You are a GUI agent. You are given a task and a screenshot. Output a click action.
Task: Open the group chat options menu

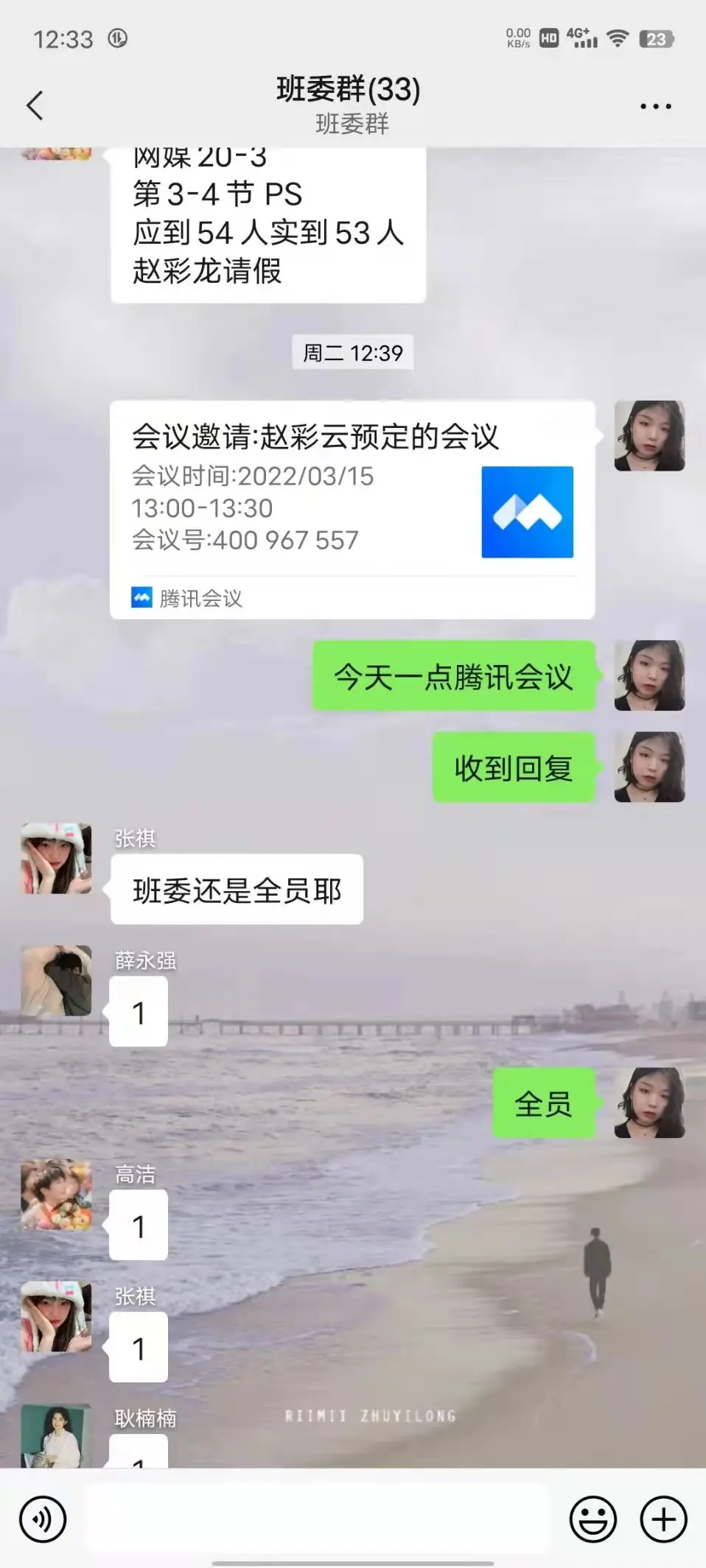(655, 107)
